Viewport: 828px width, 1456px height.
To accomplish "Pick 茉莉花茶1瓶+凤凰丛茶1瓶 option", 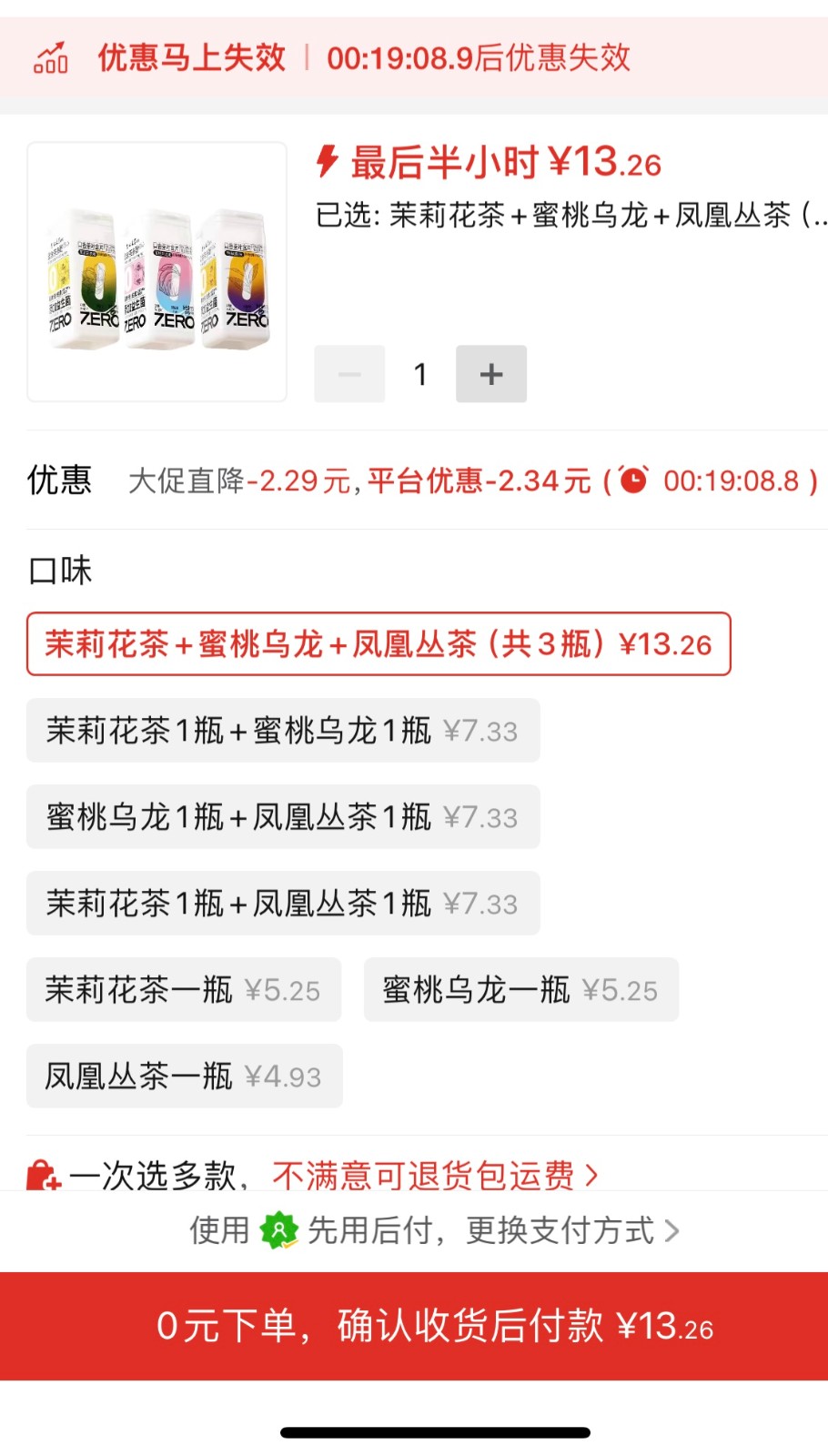I will tap(283, 904).
